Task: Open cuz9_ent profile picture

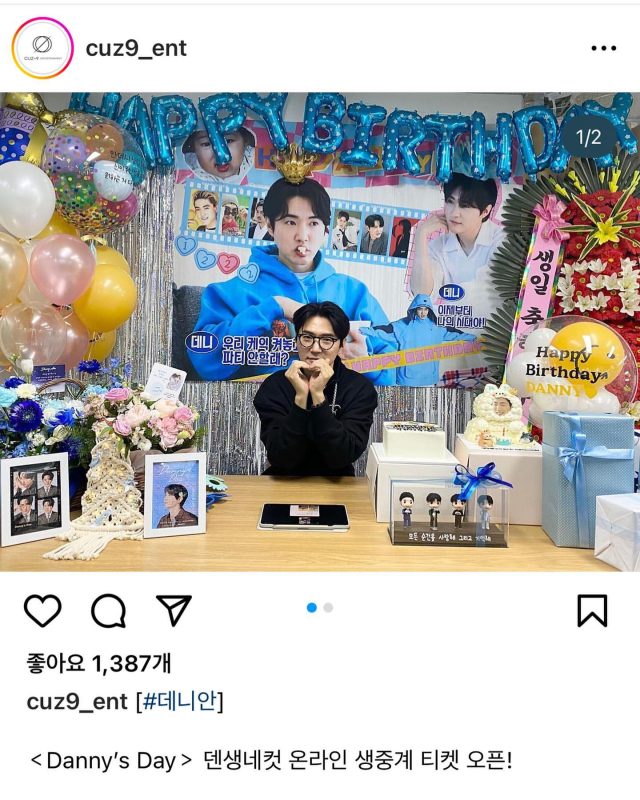Action: (x=42, y=48)
